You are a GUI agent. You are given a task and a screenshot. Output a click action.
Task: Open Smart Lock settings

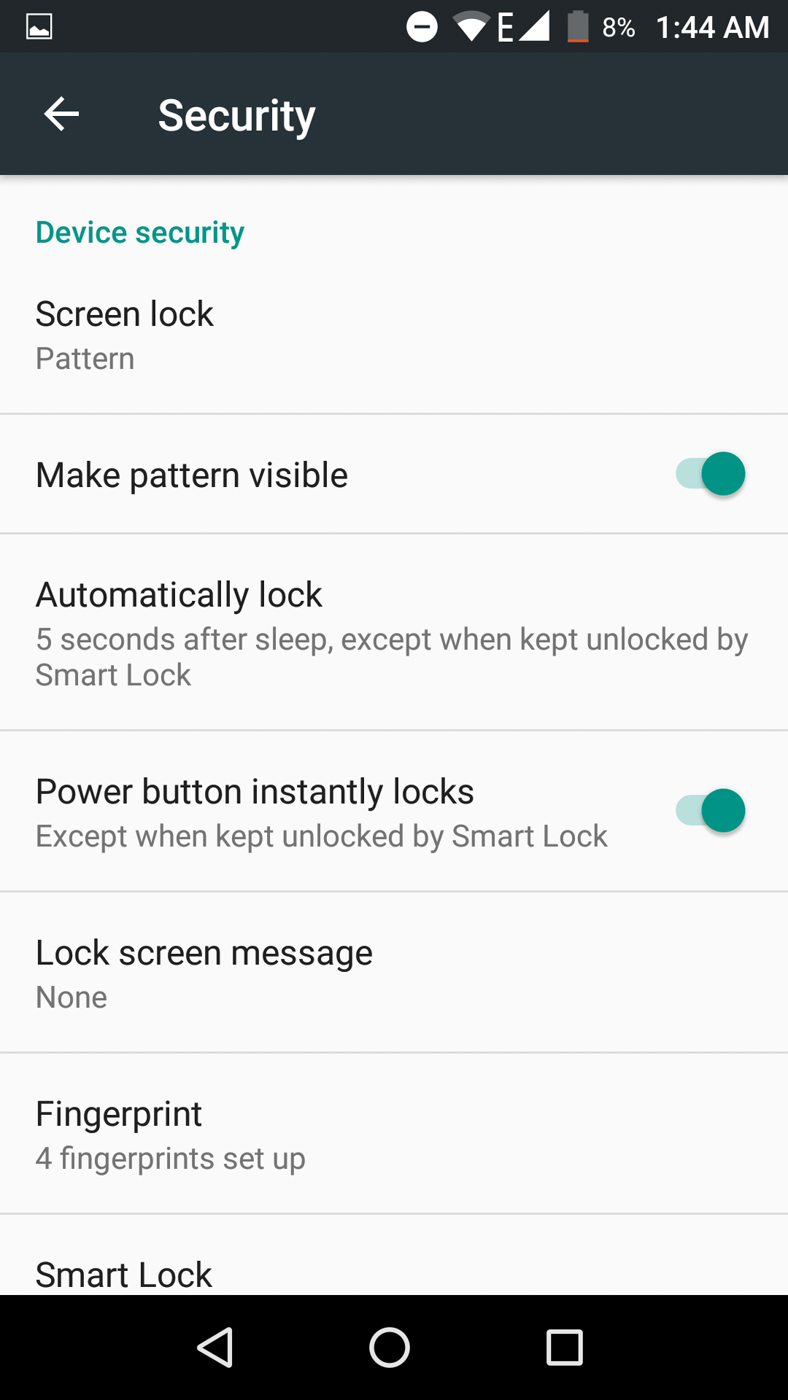[394, 1272]
